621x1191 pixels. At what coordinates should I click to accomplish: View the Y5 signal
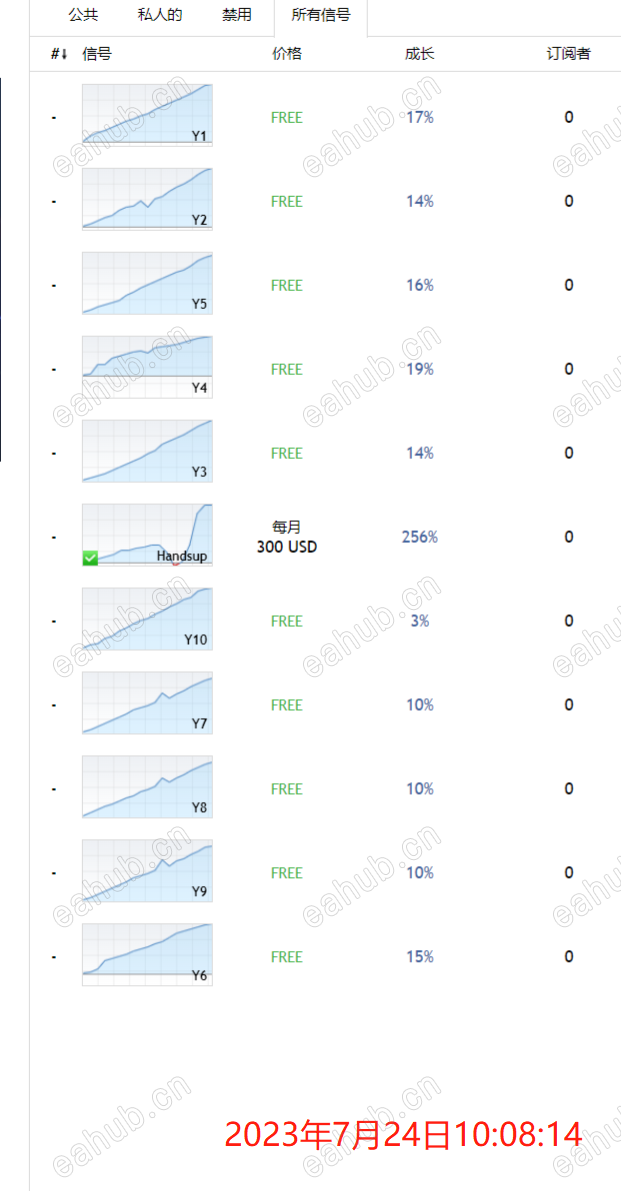point(147,283)
